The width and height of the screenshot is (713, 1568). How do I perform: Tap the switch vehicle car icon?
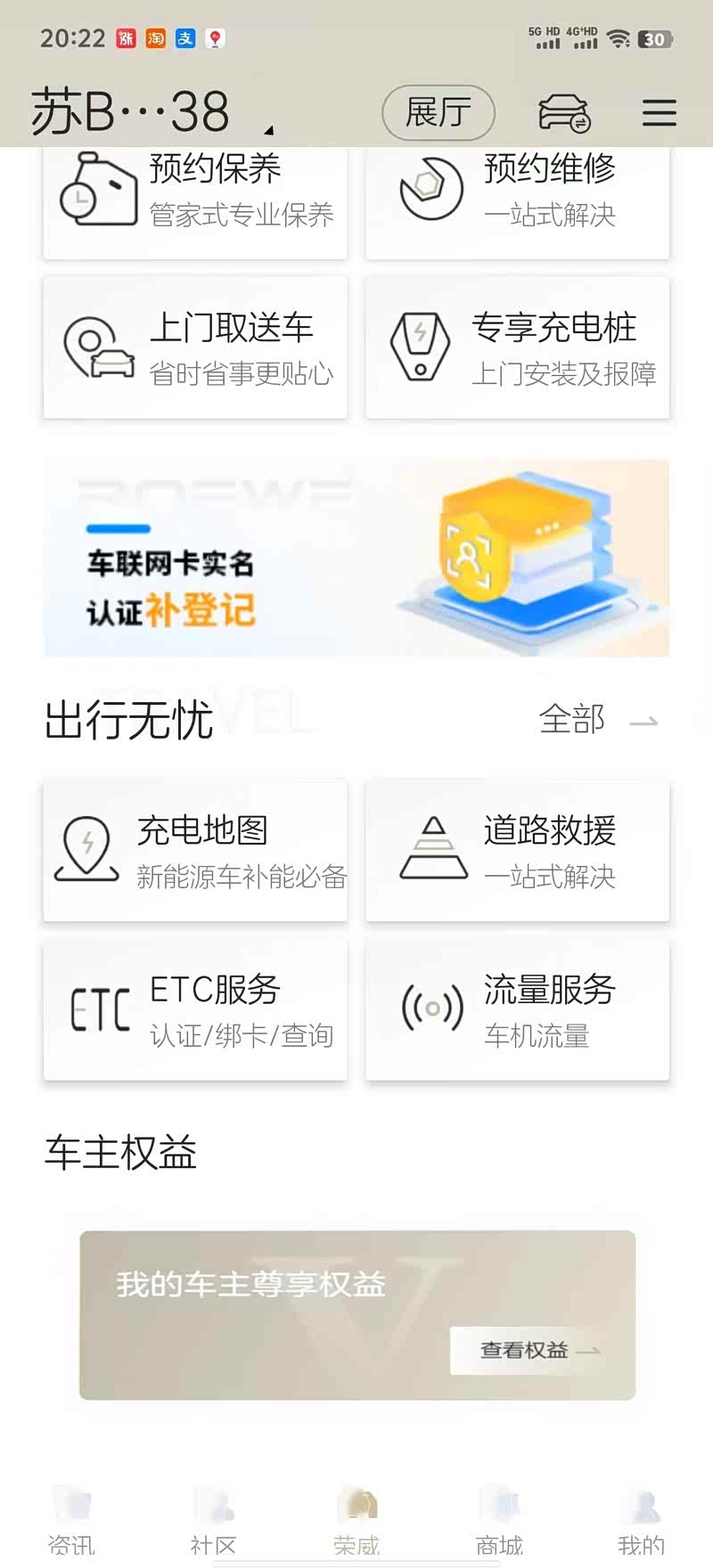click(x=564, y=113)
